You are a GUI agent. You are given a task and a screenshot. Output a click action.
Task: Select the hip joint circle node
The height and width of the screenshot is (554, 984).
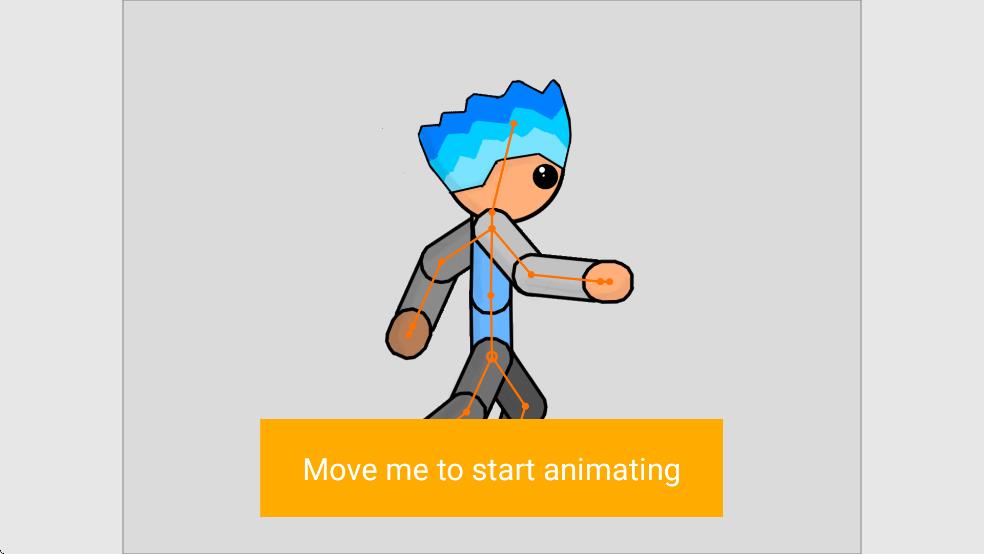click(x=492, y=356)
